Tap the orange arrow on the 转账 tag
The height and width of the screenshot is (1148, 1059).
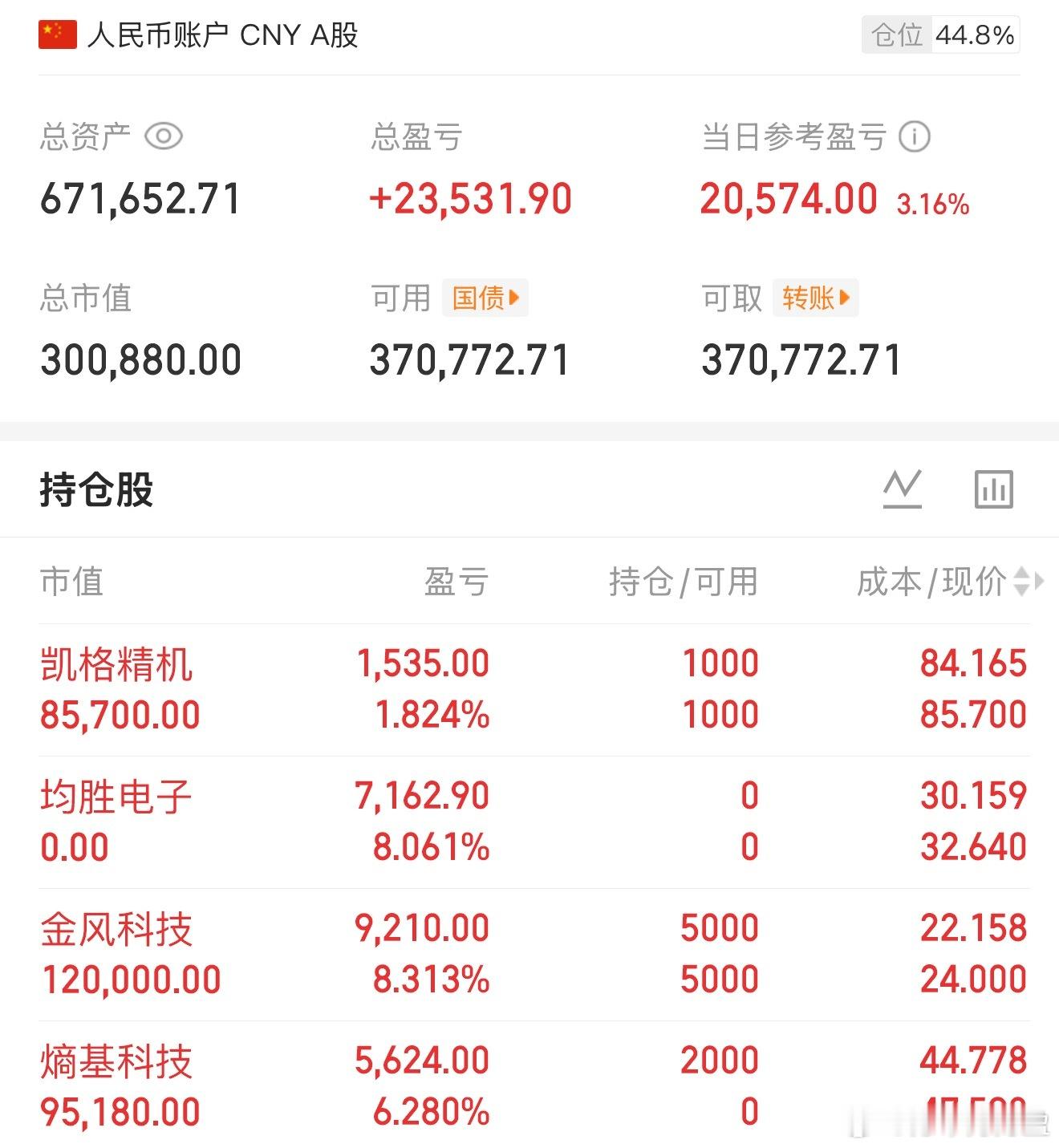844,297
